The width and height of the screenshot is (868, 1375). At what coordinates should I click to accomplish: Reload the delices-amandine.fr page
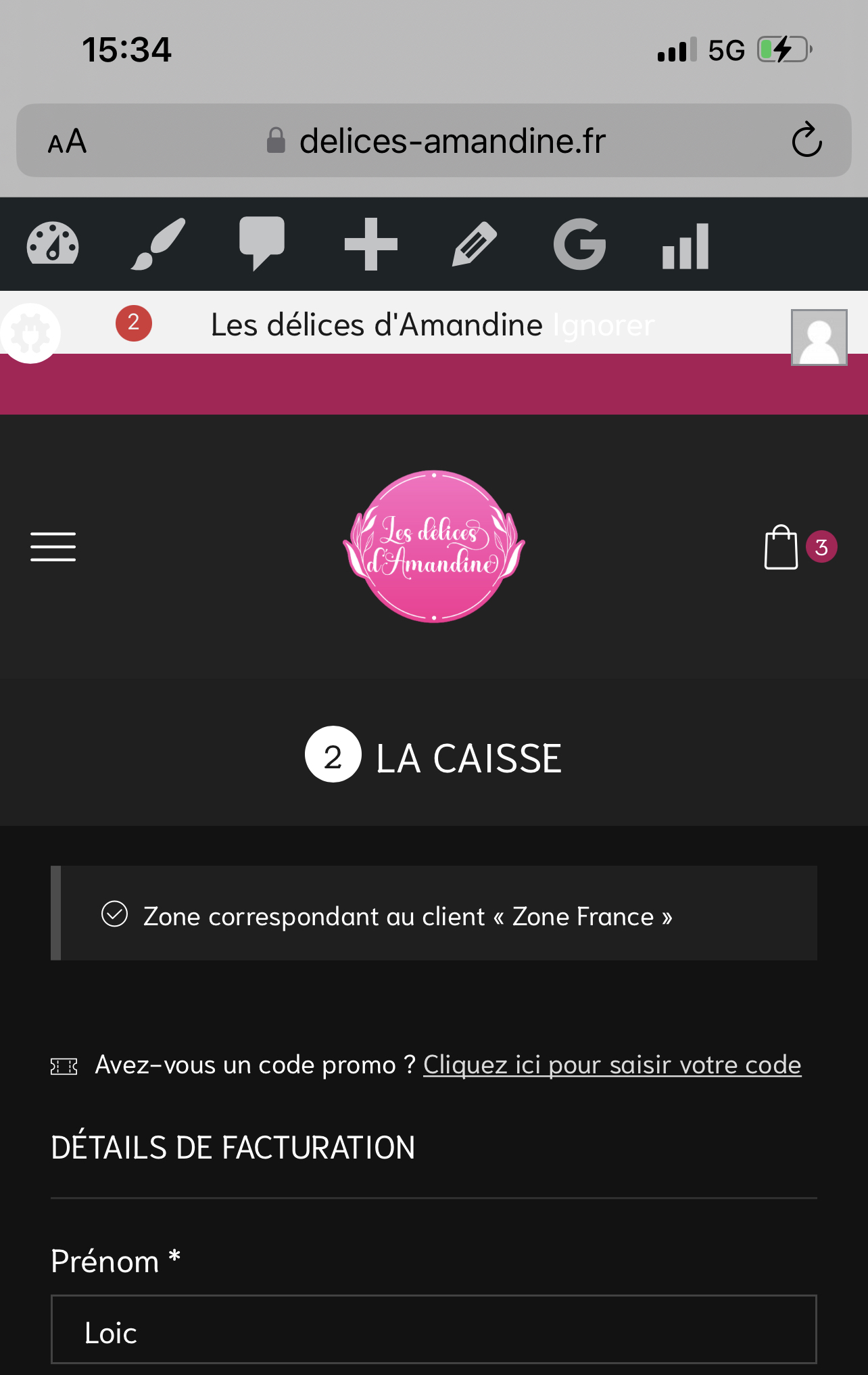(x=806, y=141)
